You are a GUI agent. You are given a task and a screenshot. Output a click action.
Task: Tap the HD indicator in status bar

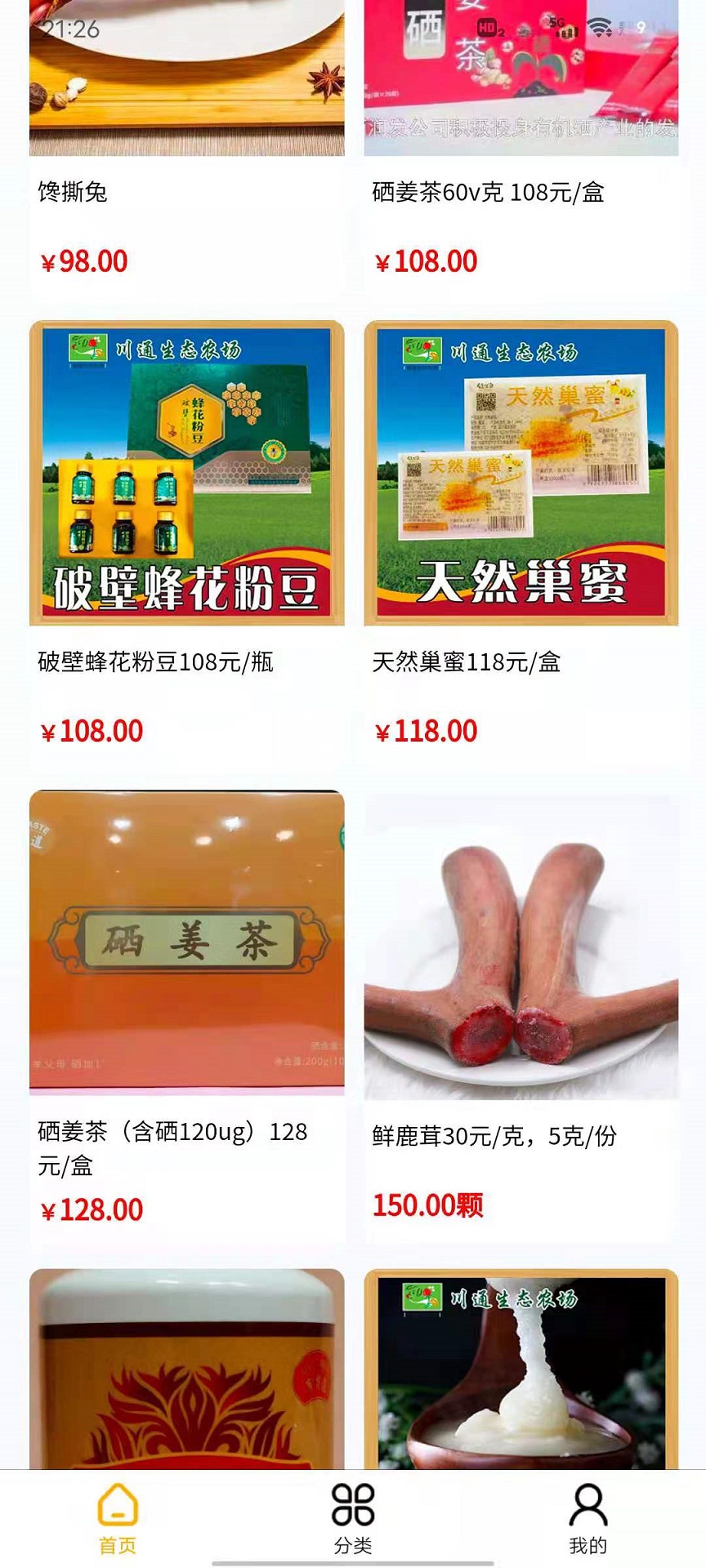tap(485, 26)
